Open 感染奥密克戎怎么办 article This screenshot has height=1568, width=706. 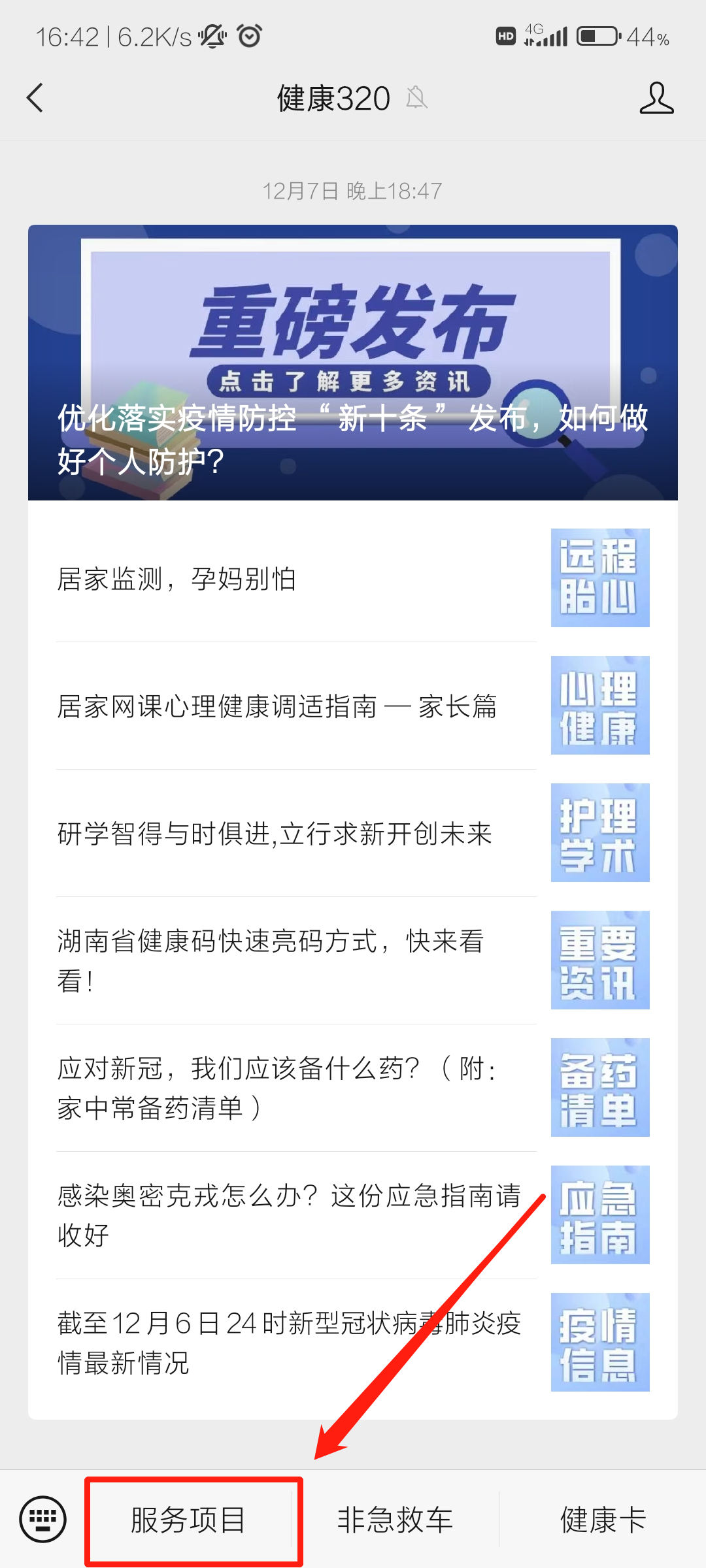(294, 1215)
